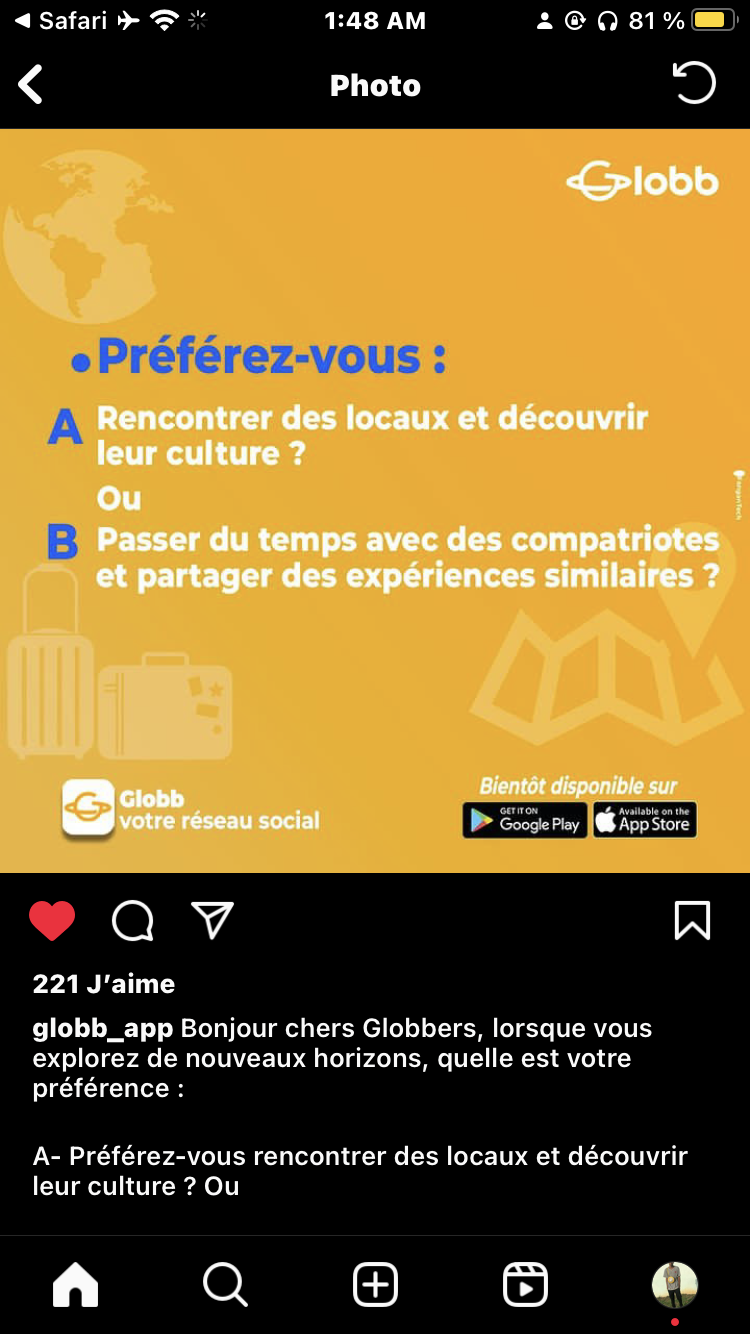Create a new post with the plus
The width and height of the screenshot is (750, 1334).
375,1284
